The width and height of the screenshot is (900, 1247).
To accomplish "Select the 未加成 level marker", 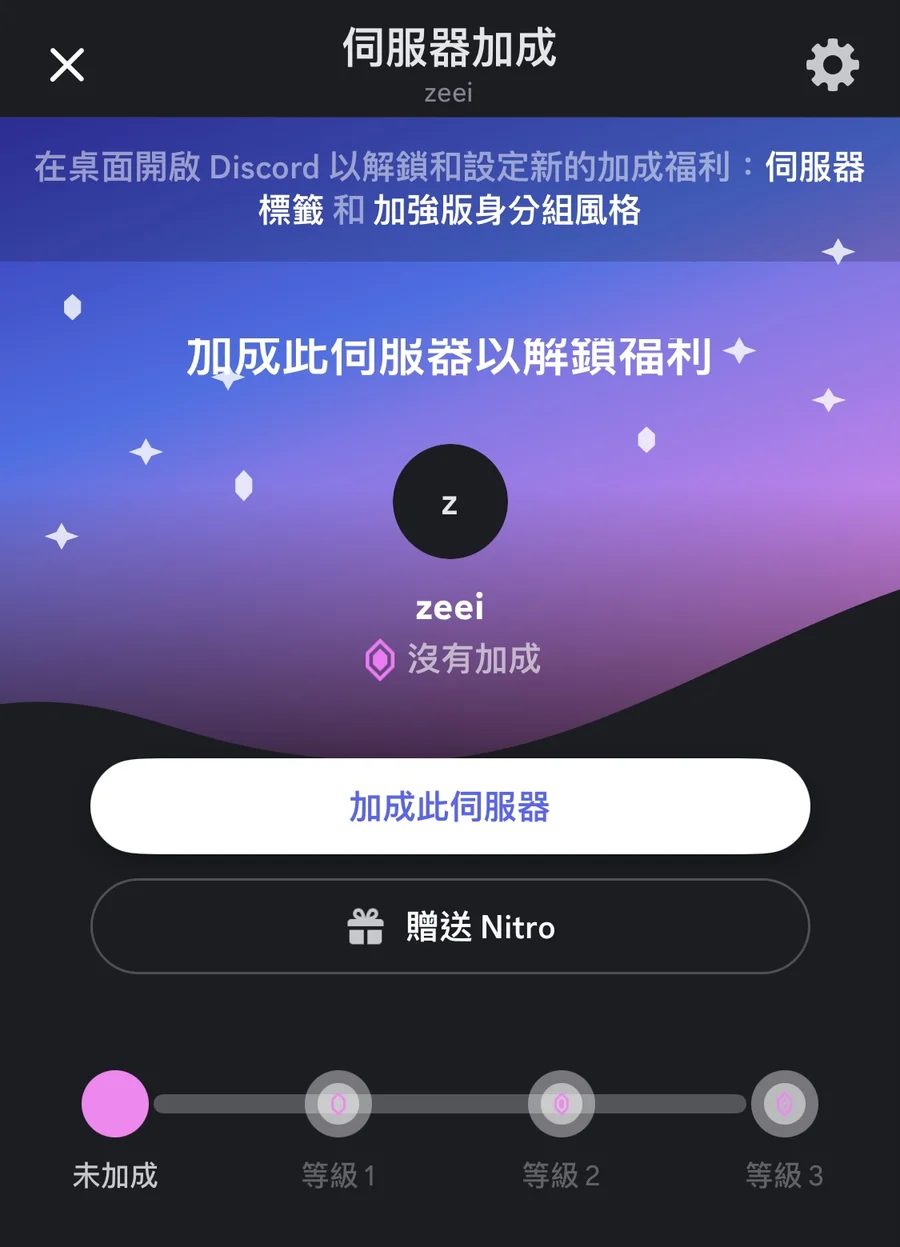I will (x=115, y=1104).
